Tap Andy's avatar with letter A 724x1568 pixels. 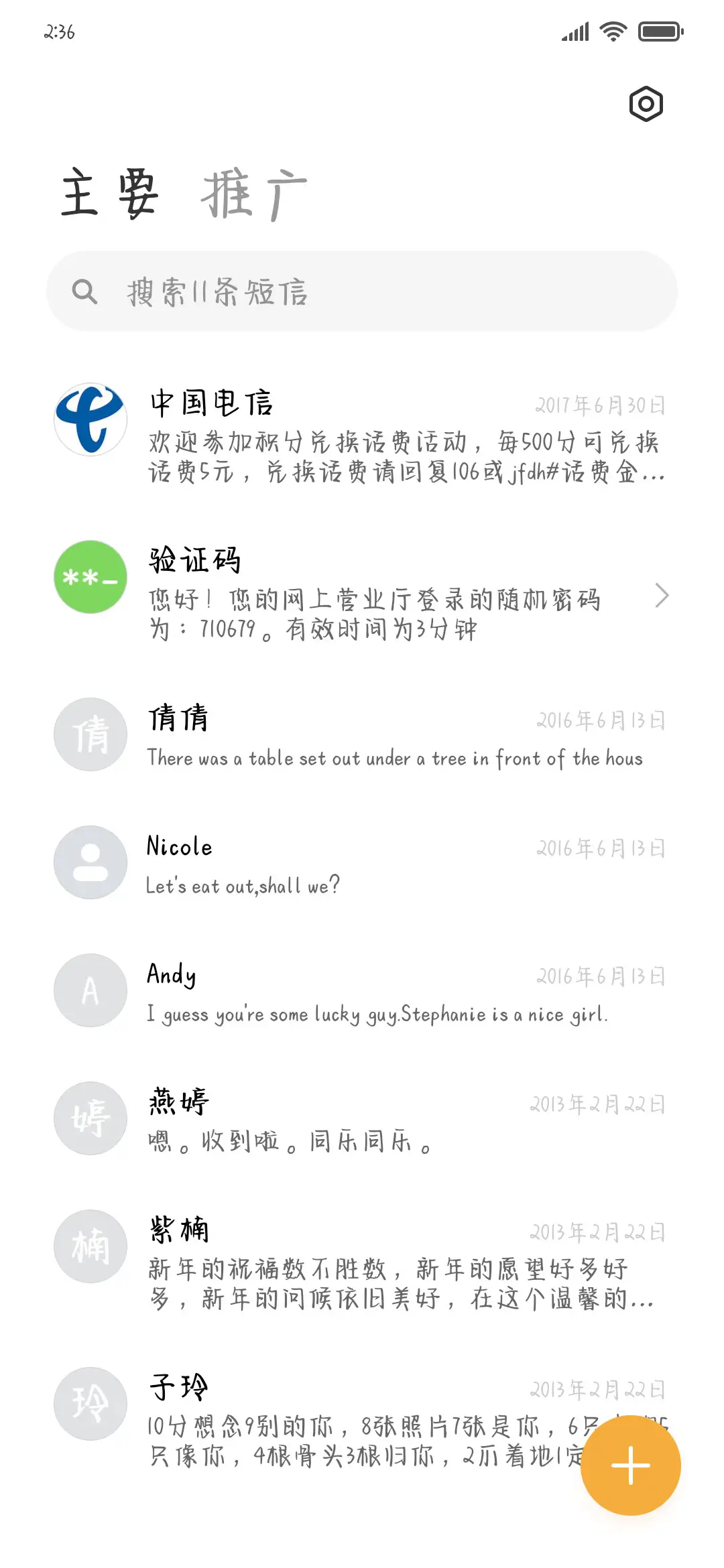[x=90, y=990]
